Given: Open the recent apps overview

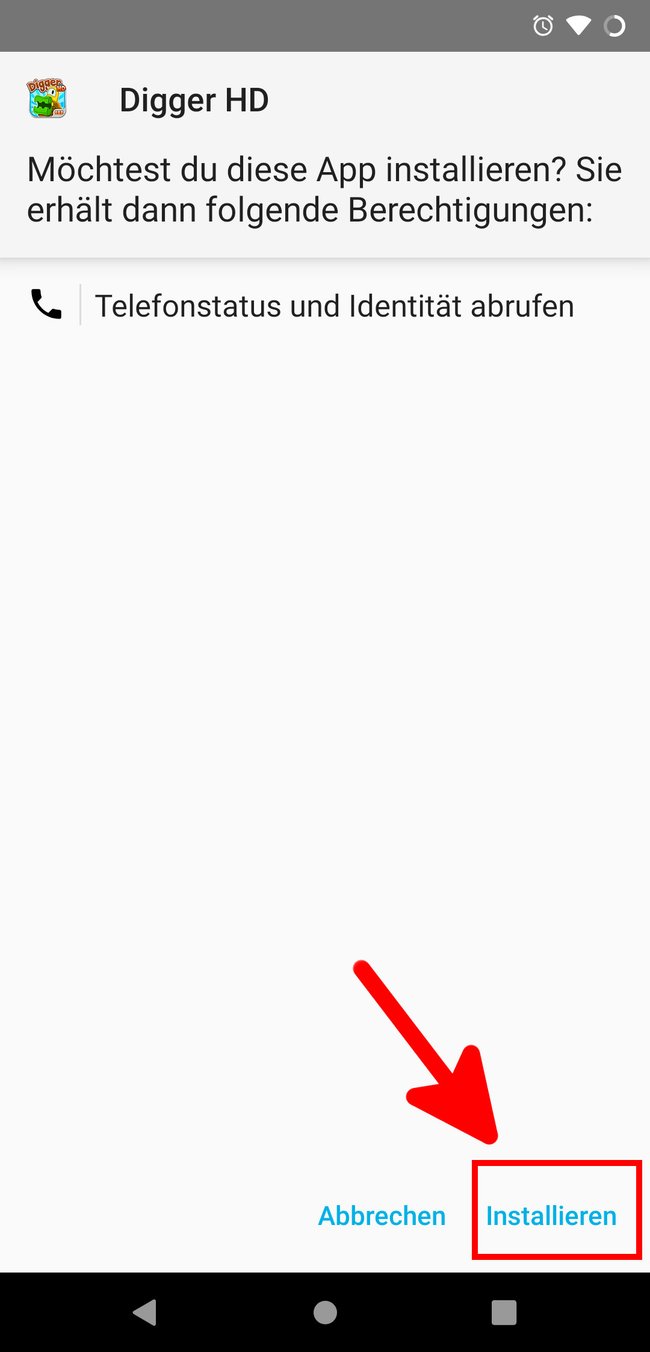Looking at the screenshot, I should (504, 1312).
